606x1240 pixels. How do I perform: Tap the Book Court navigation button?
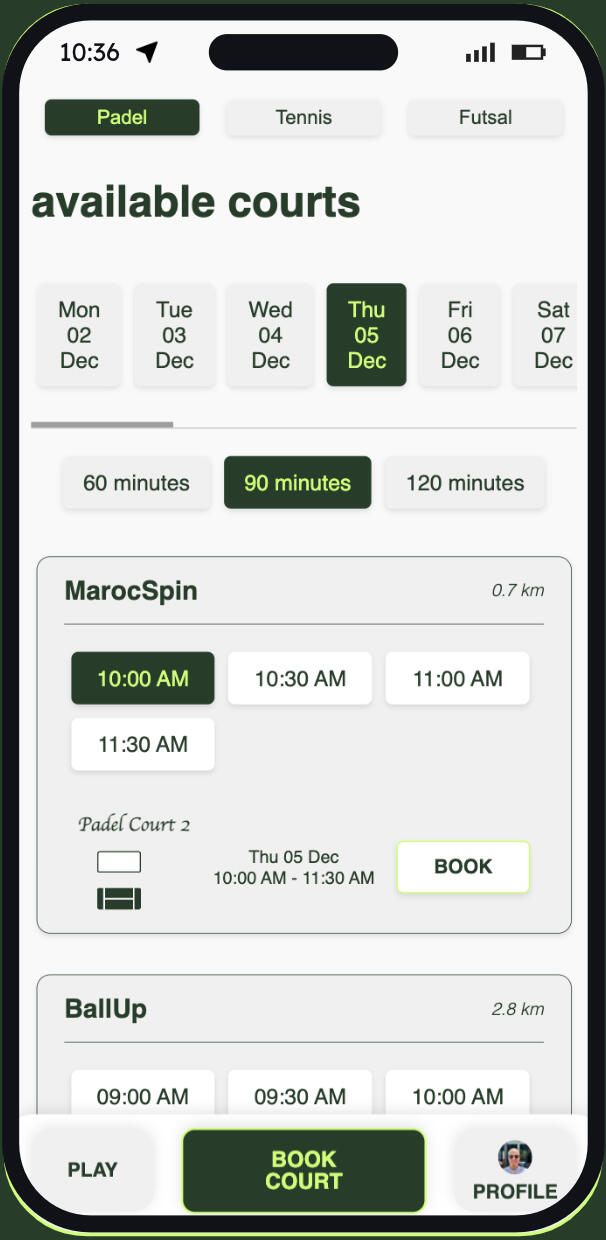(x=304, y=1170)
